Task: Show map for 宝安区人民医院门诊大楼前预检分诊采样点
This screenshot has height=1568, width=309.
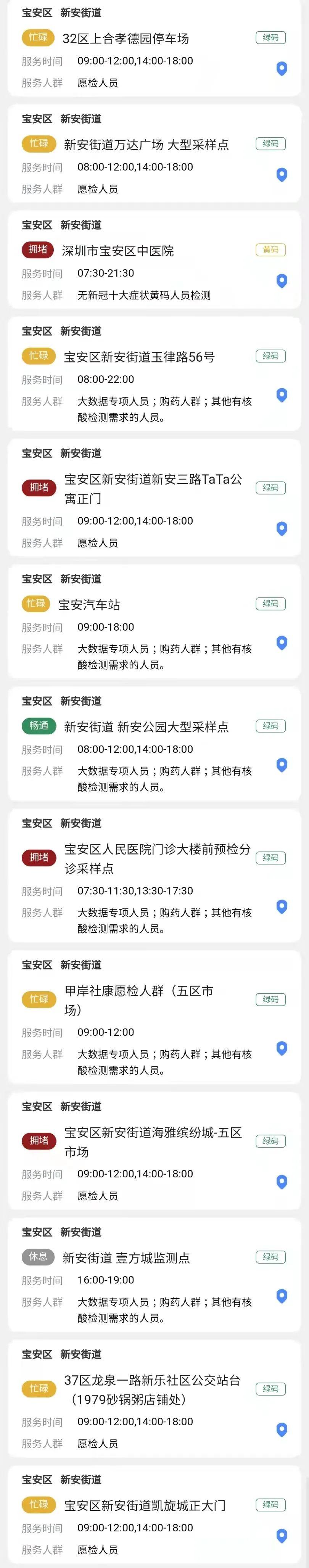Action: pos(282,906)
